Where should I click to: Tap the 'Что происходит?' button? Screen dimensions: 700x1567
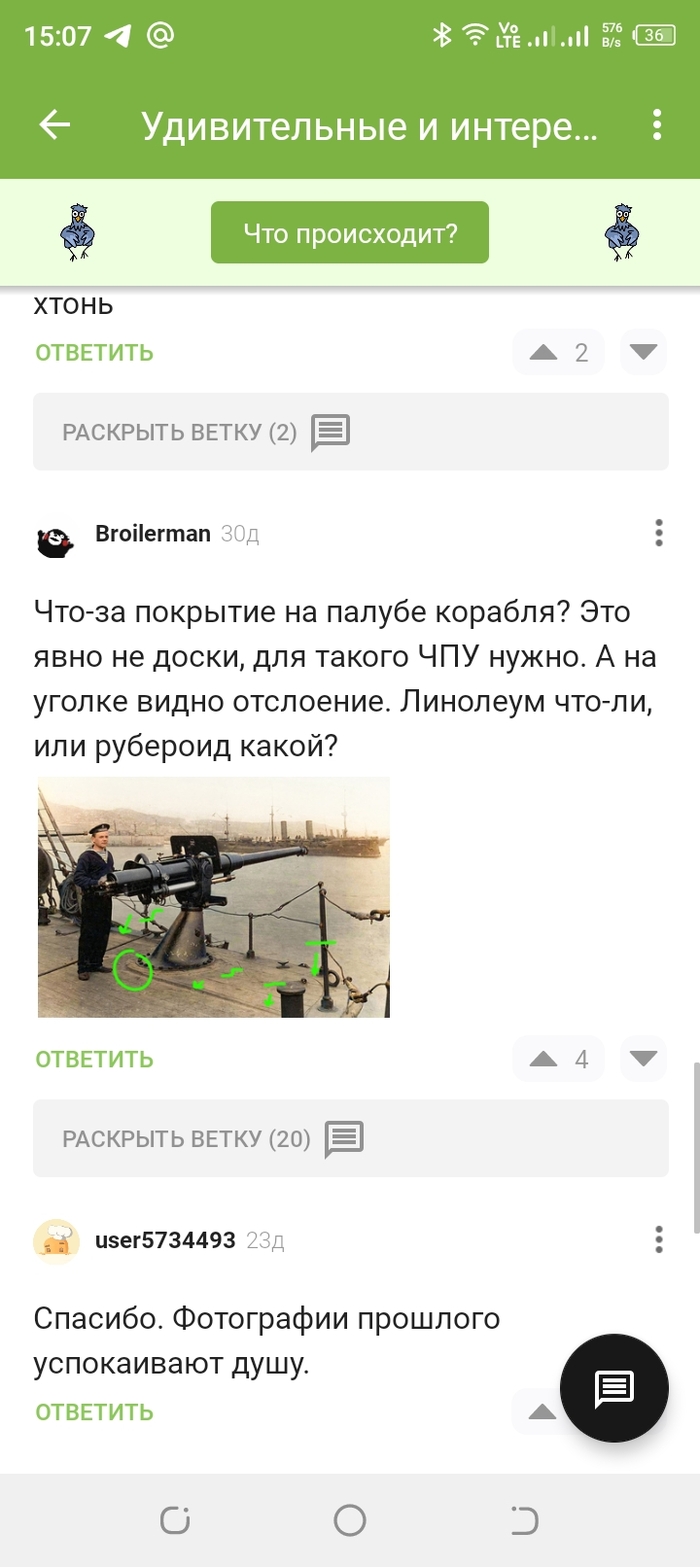click(x=350, y=233)
